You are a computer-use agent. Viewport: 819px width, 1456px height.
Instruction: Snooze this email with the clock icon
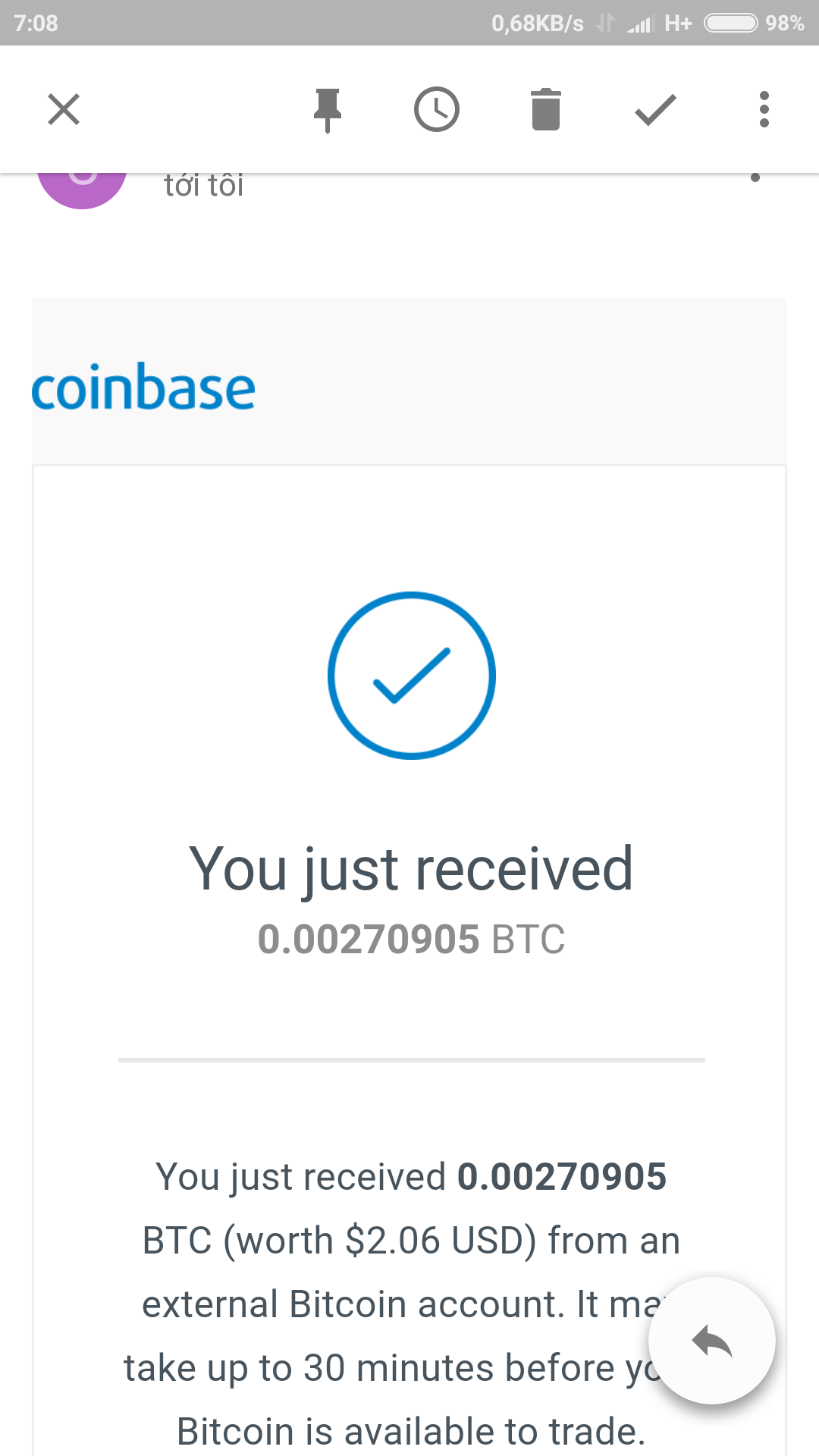[437, 110]
